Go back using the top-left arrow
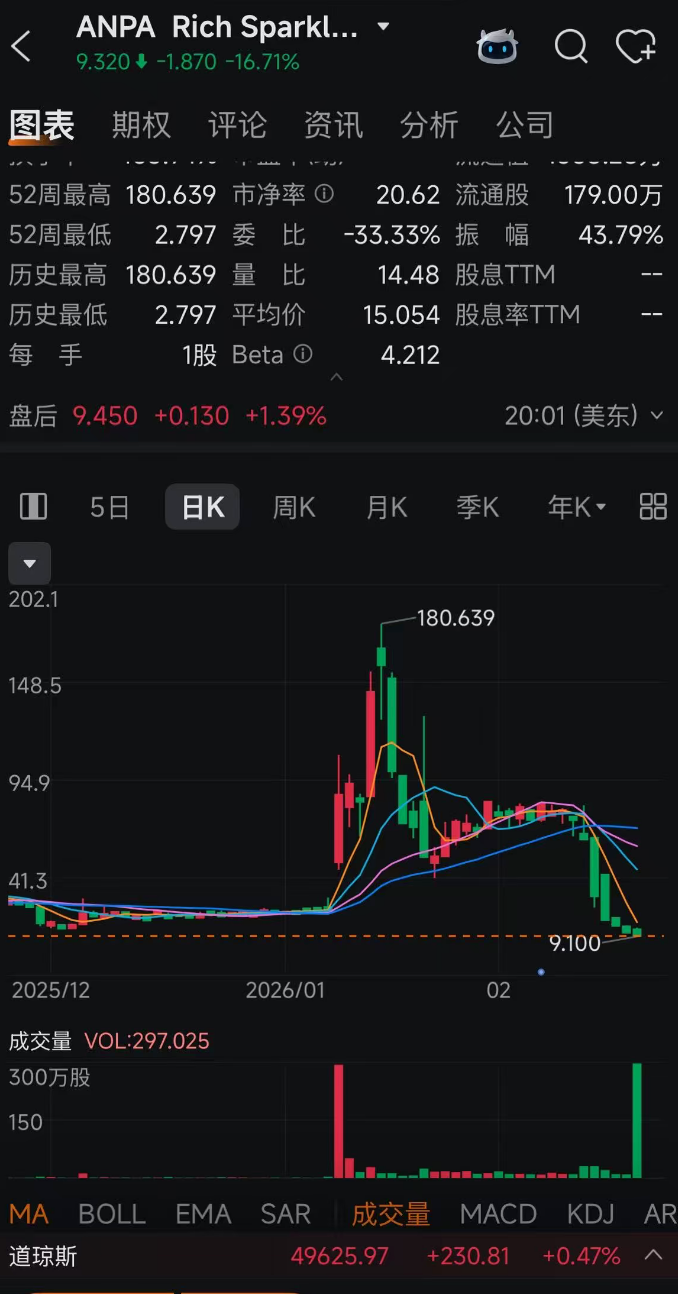Screen dimensions: 678x1294 (x=22, y=46)
